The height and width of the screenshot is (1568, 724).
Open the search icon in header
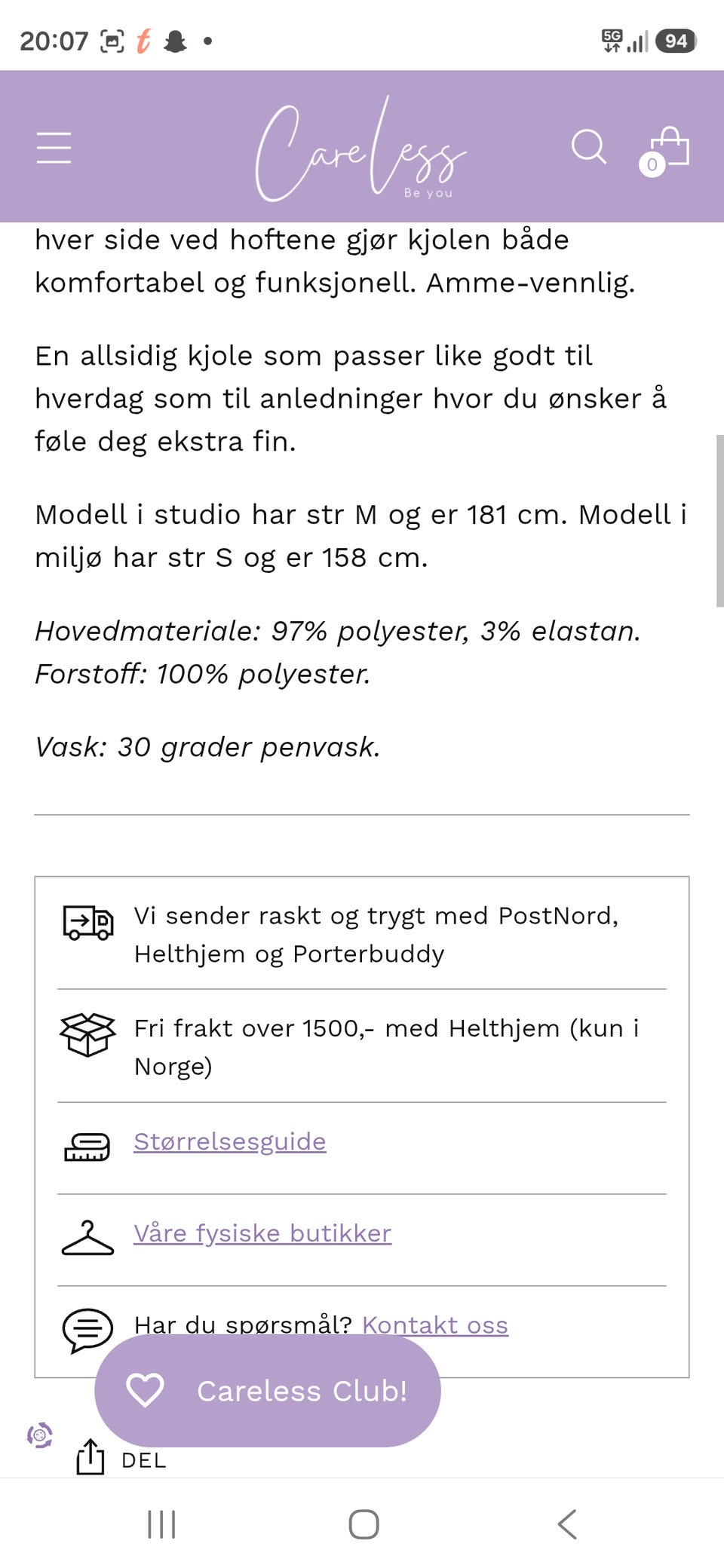[x=588, y=146]
